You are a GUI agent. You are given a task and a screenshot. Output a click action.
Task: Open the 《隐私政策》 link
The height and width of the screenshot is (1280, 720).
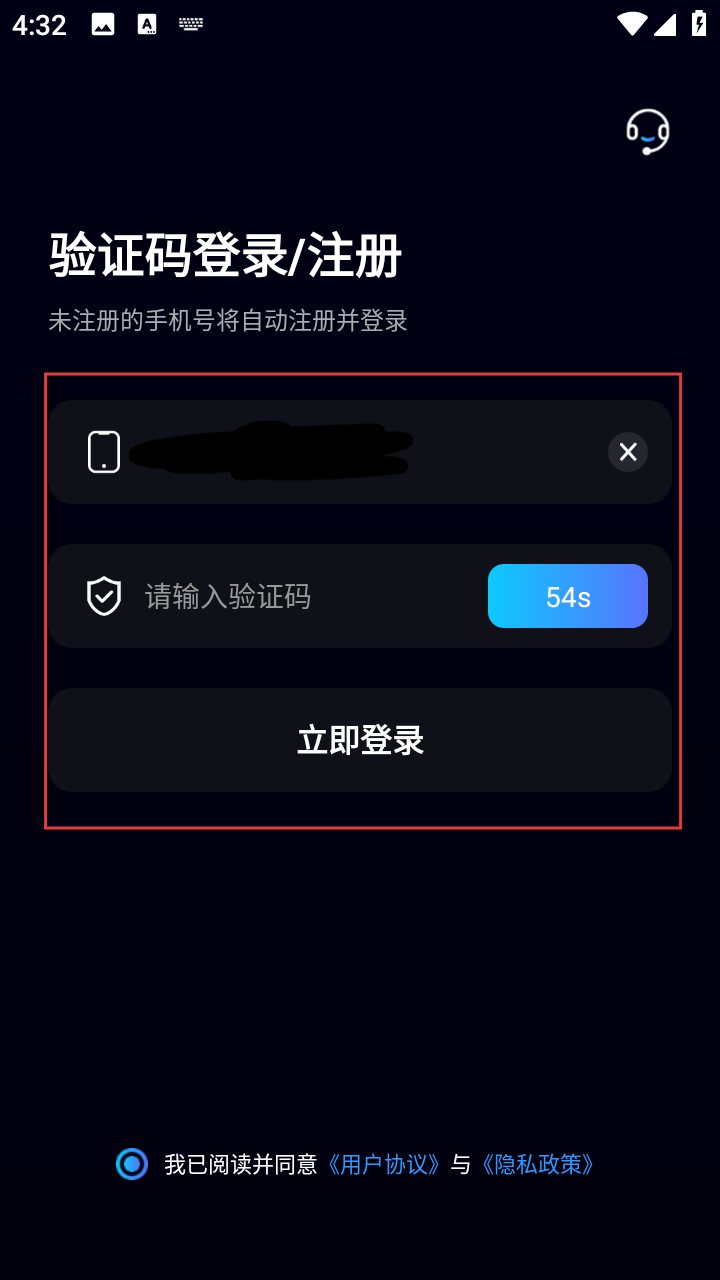(x=538, y=1164)
